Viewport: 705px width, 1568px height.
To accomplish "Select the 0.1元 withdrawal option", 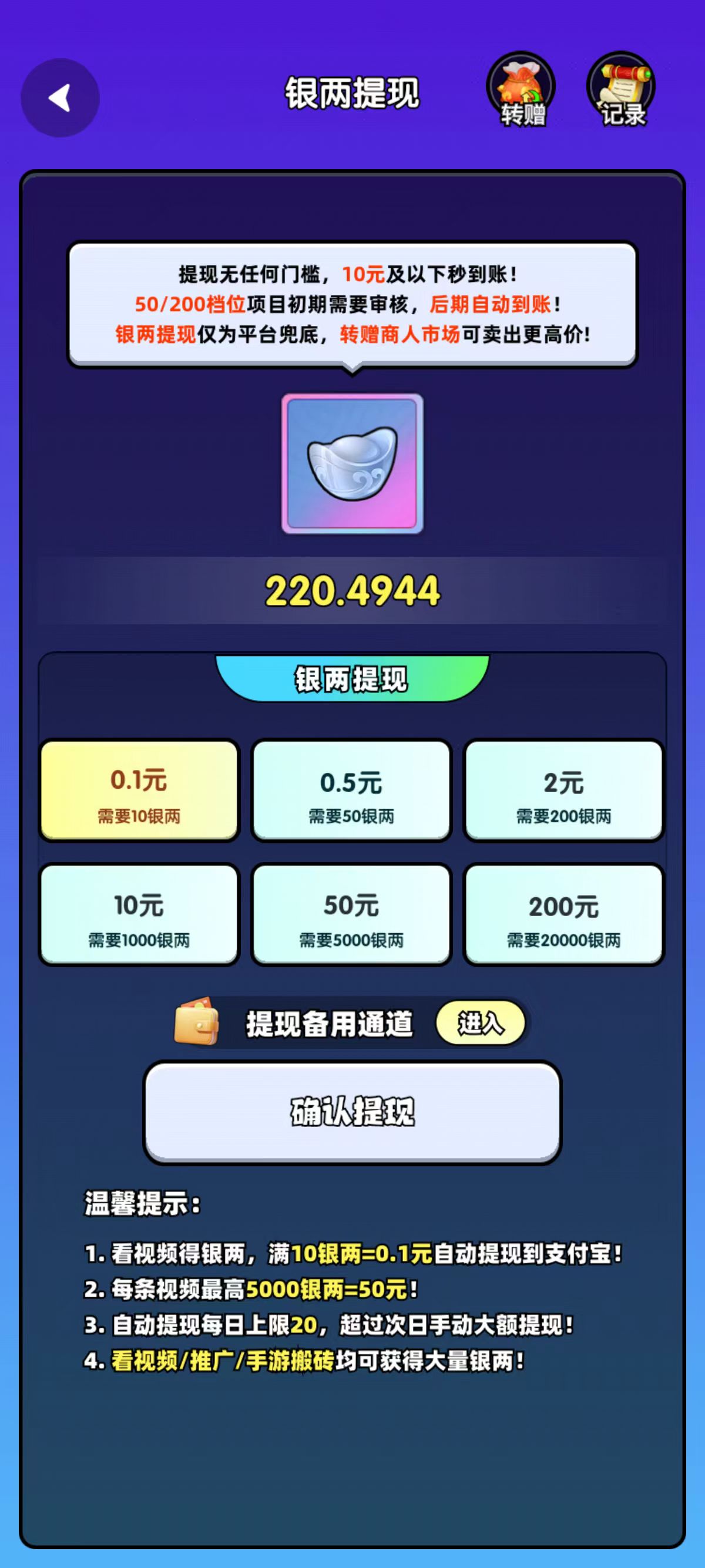I will click(139, 790).
